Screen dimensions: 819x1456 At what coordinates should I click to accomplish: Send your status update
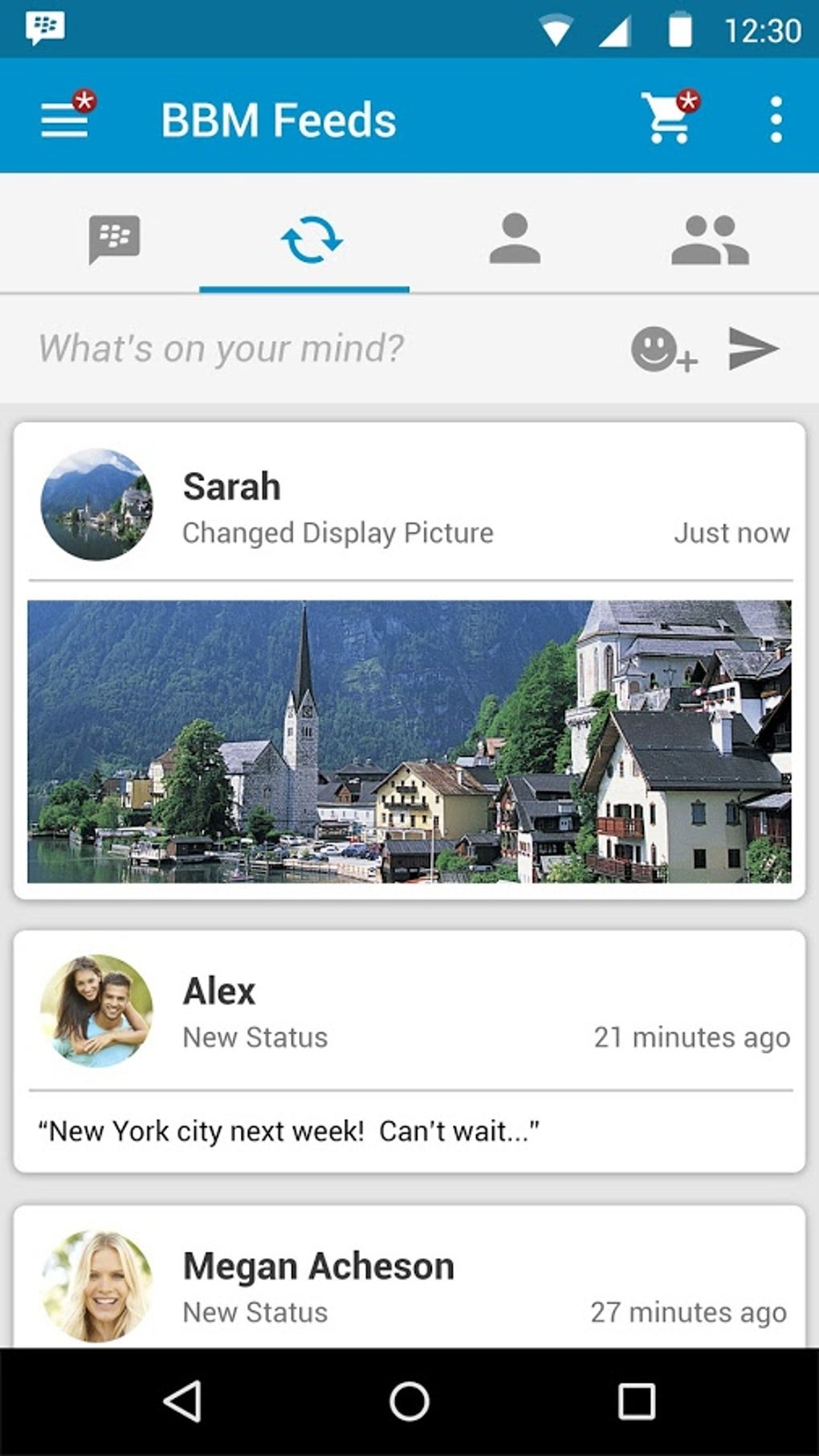[x=753, y=348]
